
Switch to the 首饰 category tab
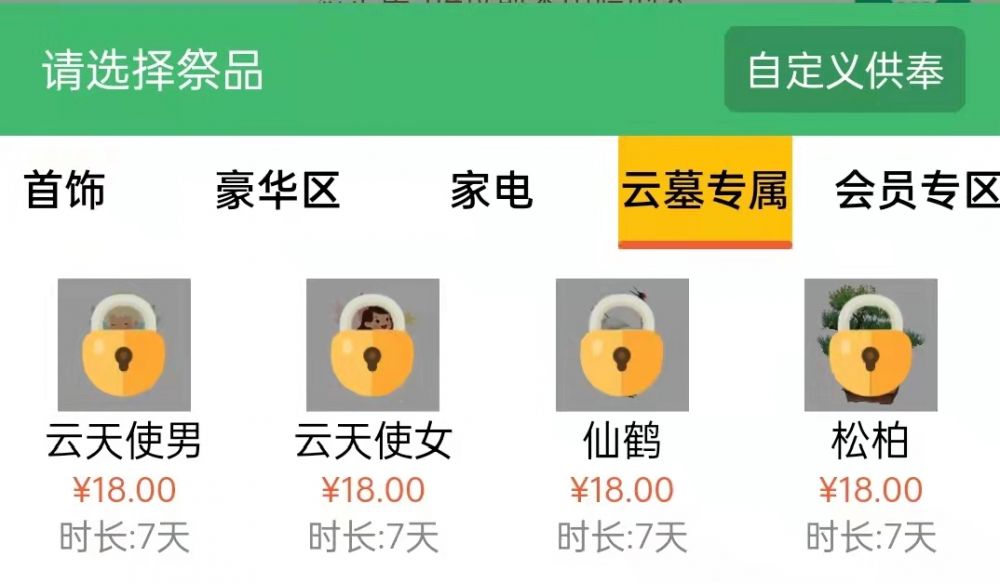[65, 190]
